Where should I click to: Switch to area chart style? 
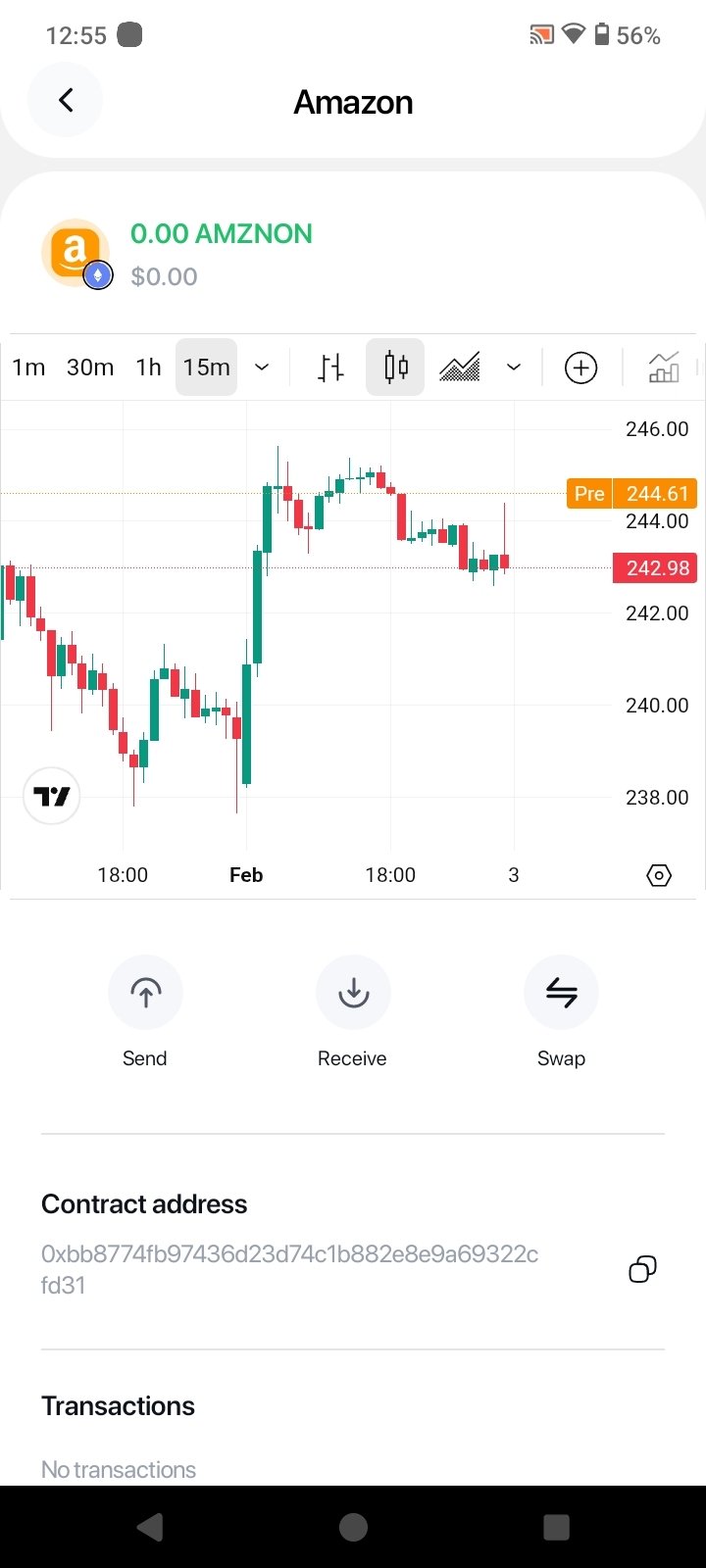click(x=460, y=367)
